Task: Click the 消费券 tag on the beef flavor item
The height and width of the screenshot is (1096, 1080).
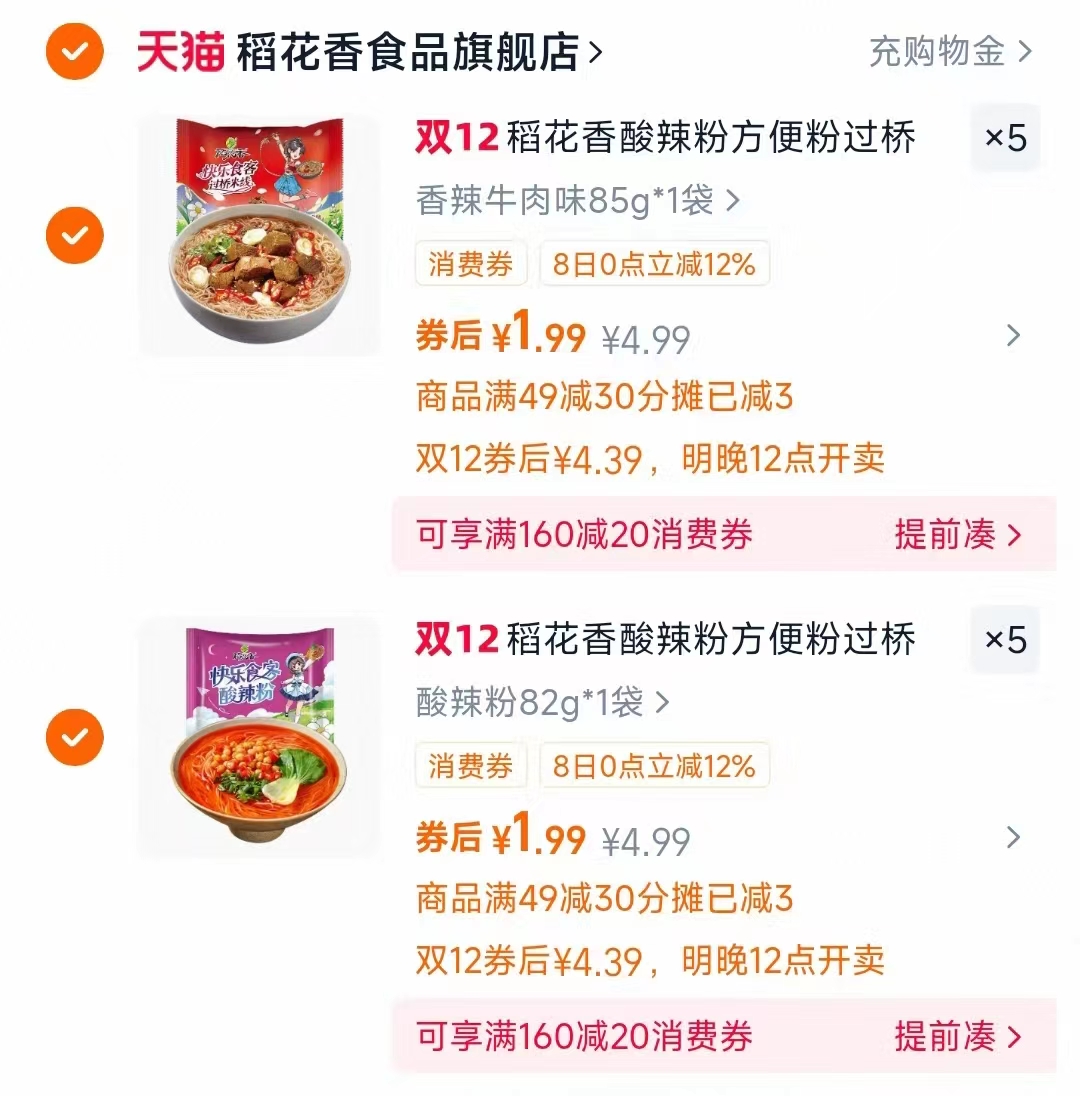Action: [x=470, y=264]
